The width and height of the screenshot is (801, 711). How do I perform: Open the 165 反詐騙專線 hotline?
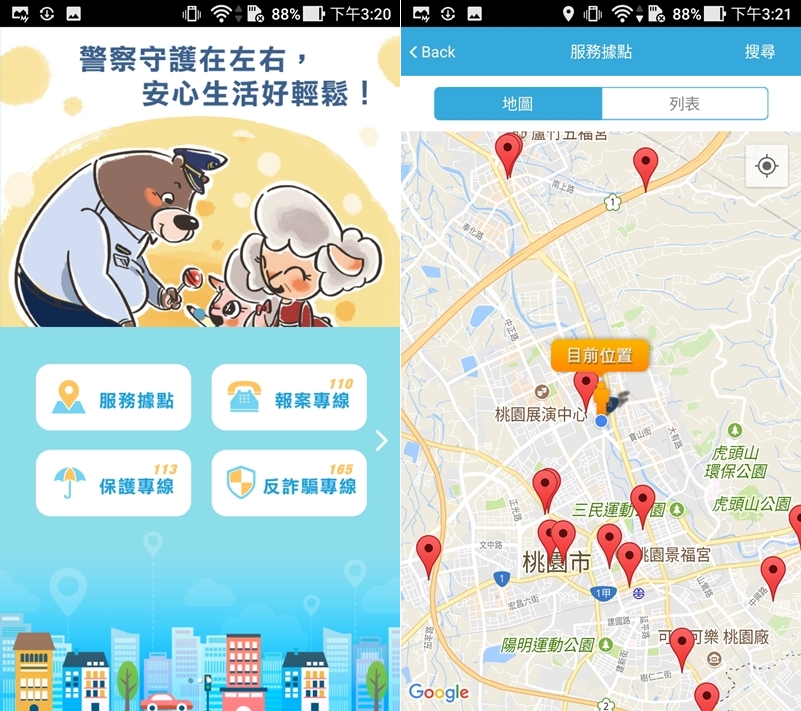(289, 484)
